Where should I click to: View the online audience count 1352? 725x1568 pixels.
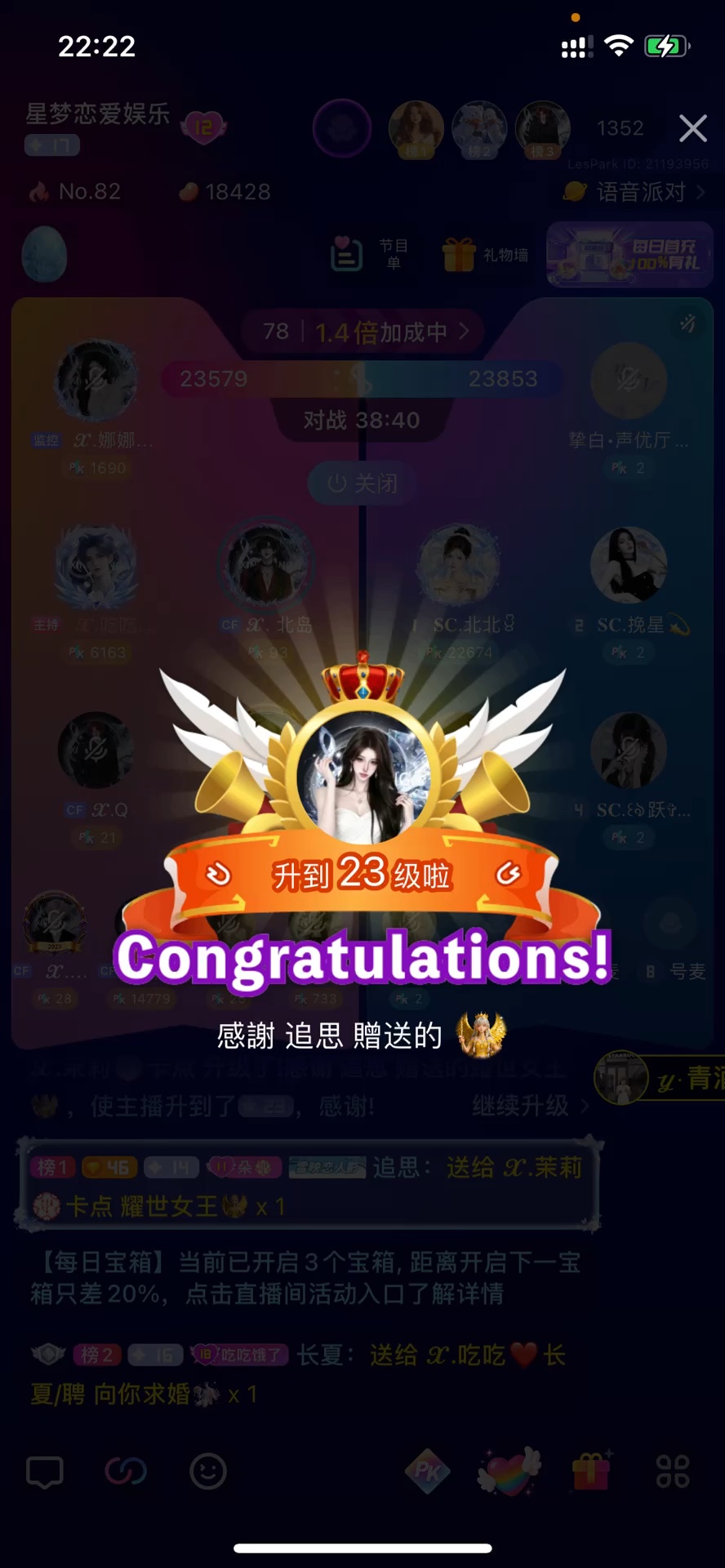pyautogui.click(x=620, y=128)
